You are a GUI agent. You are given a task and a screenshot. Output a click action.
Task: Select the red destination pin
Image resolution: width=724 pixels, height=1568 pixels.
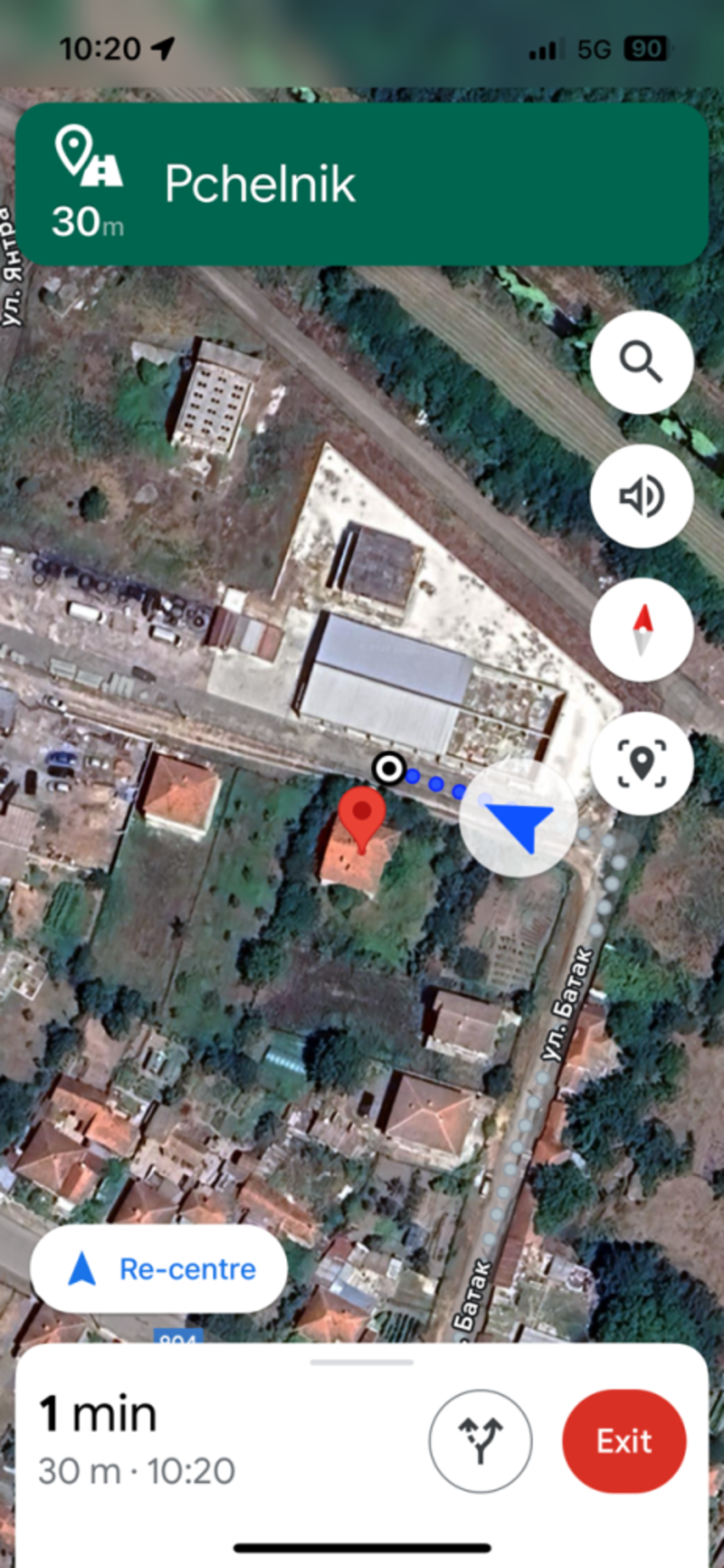[x=362, y=818]
